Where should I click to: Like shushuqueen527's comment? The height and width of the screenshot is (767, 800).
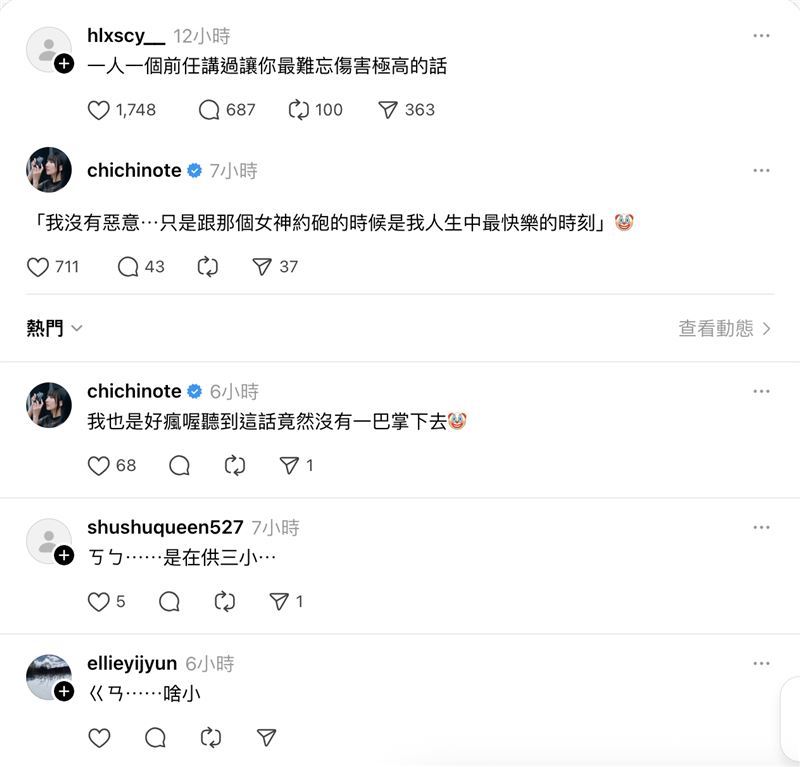(98, 601)
